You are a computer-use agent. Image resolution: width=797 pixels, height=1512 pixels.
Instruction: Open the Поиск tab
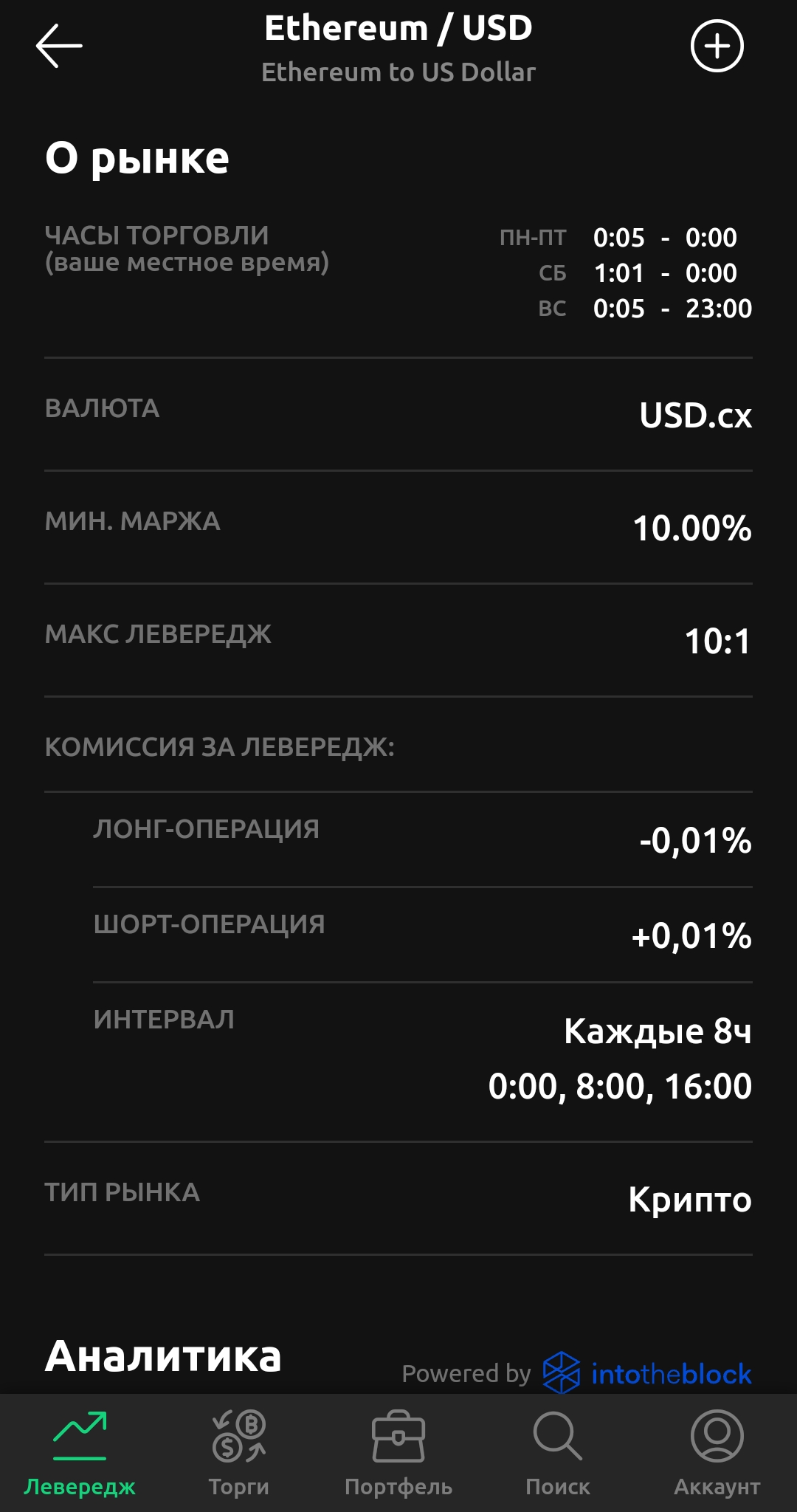point(558,1453)
